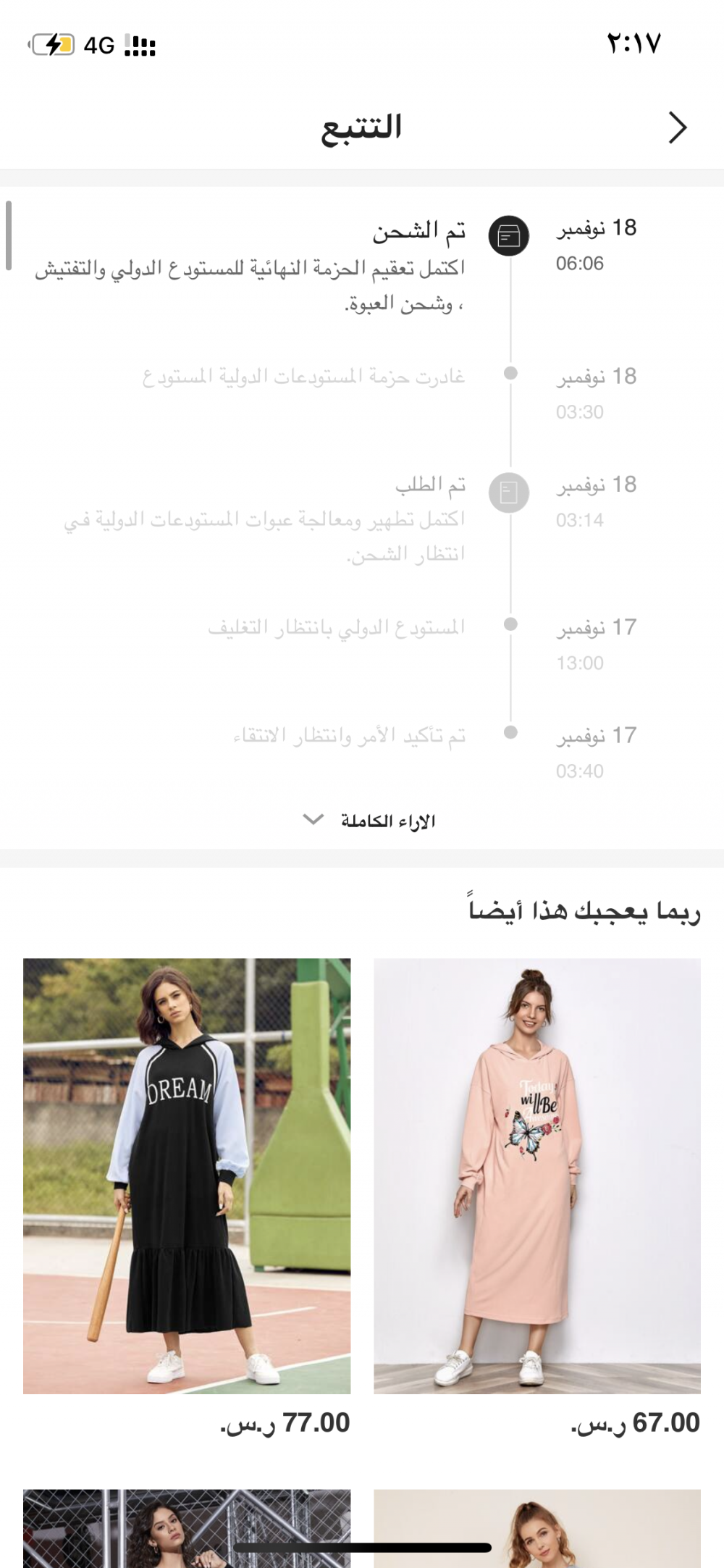724x1568 pixels.
Task: Open the pink butterfly hoodie dress for 67.00
Action: tap(537, 1176)
